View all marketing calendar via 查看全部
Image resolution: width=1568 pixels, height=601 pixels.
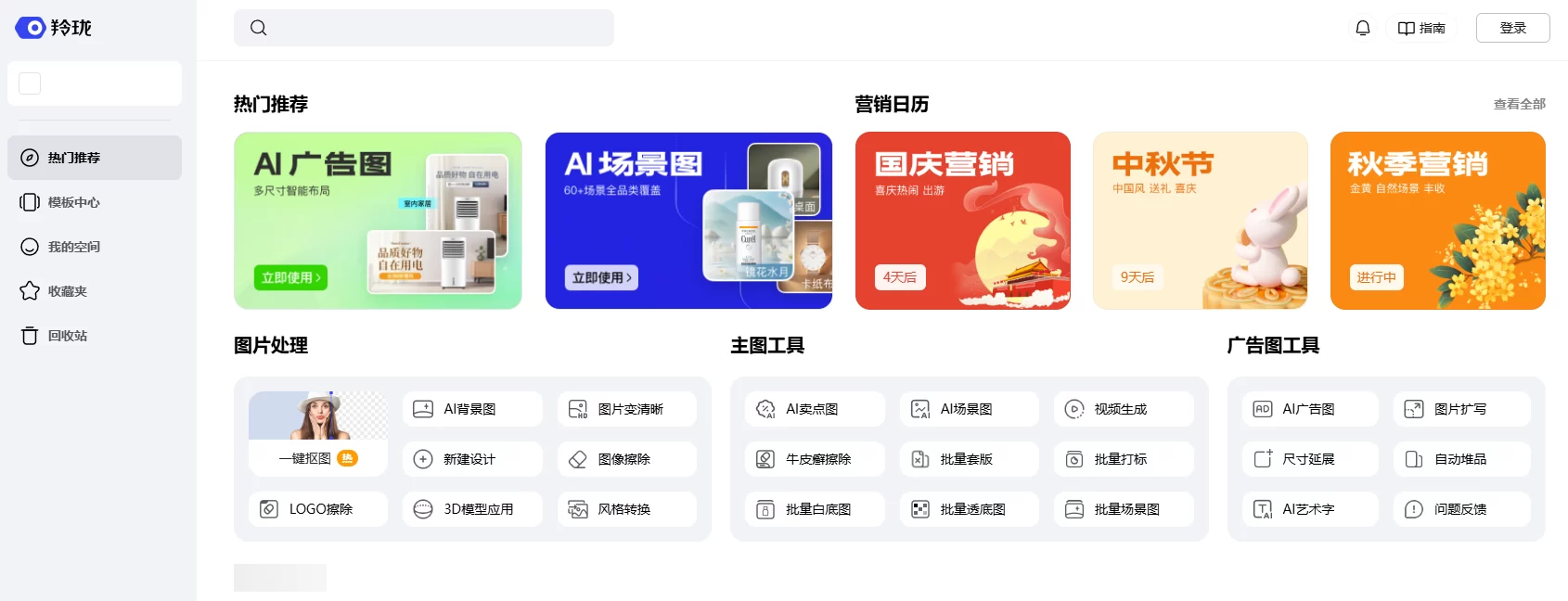point(1519,104)
